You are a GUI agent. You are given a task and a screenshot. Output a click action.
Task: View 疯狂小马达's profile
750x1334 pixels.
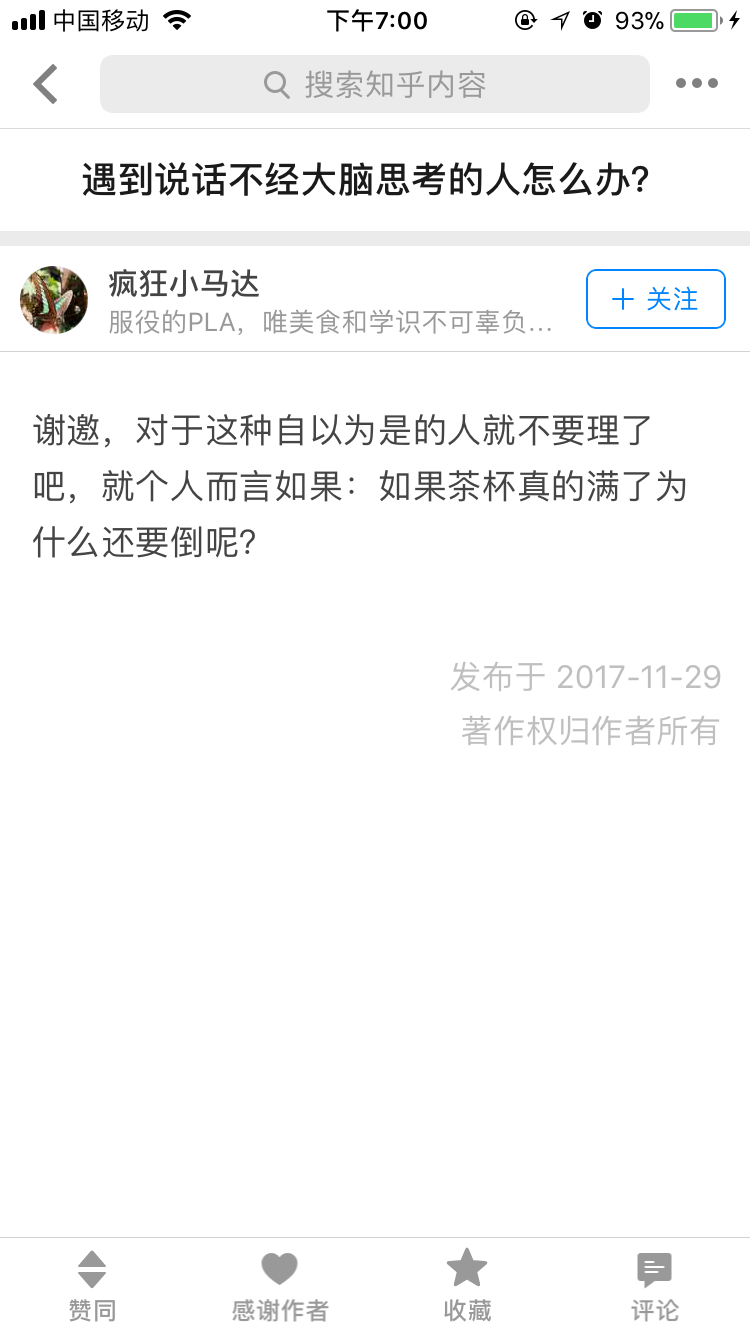click(x=184, y=285)
